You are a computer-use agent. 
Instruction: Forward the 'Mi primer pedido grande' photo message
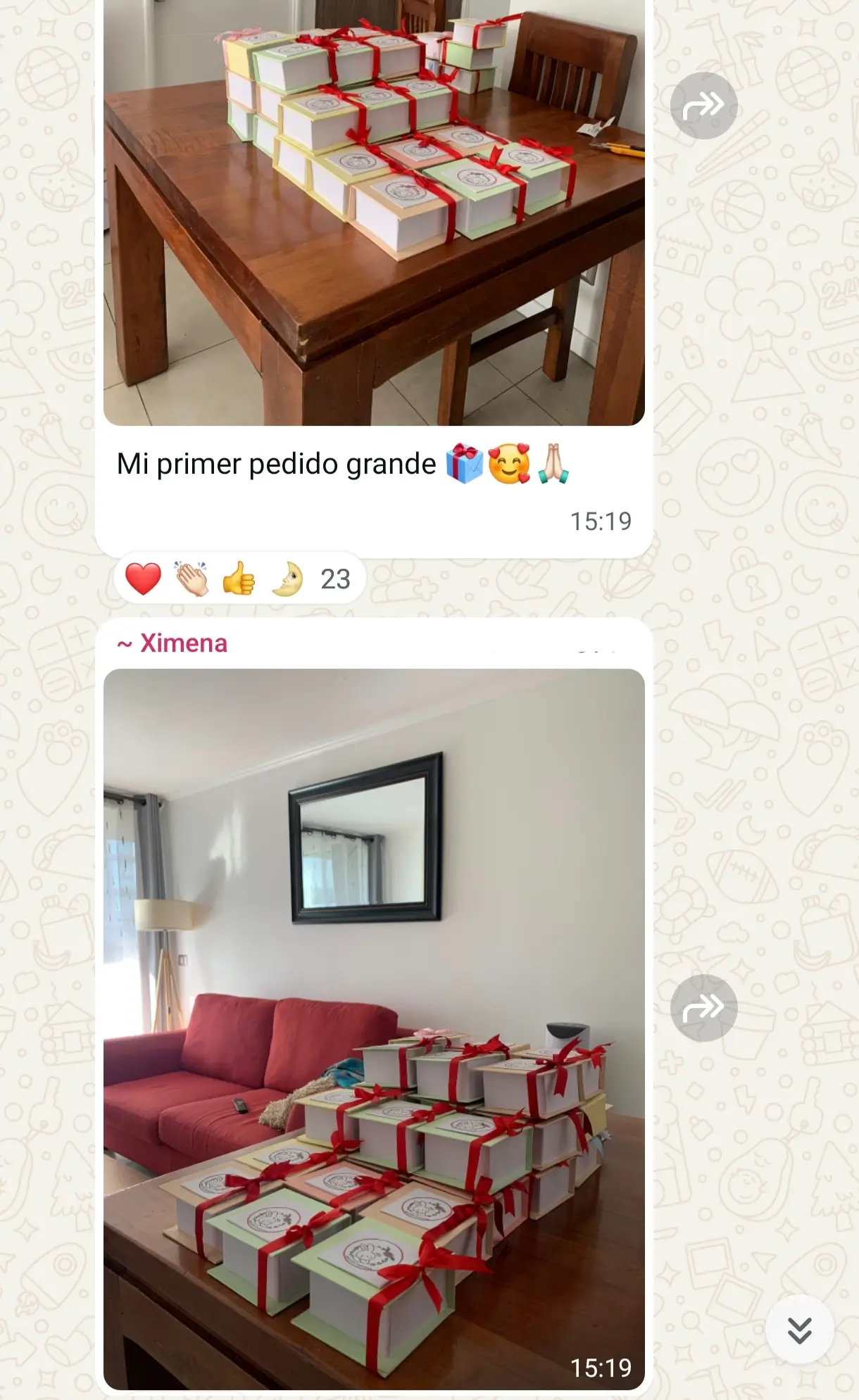[x=703, y=106]
